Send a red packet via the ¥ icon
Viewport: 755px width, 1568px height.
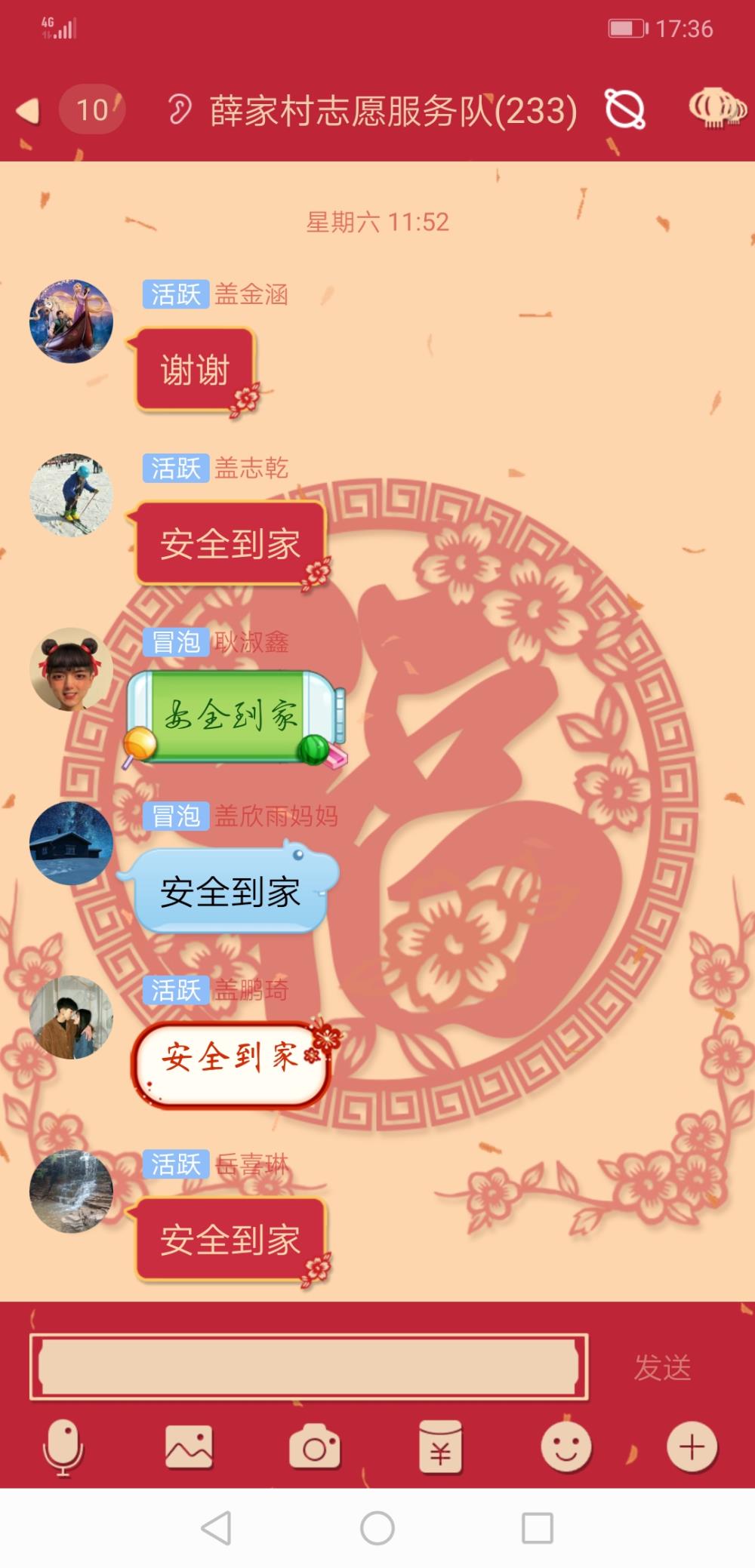point(440,1447)
